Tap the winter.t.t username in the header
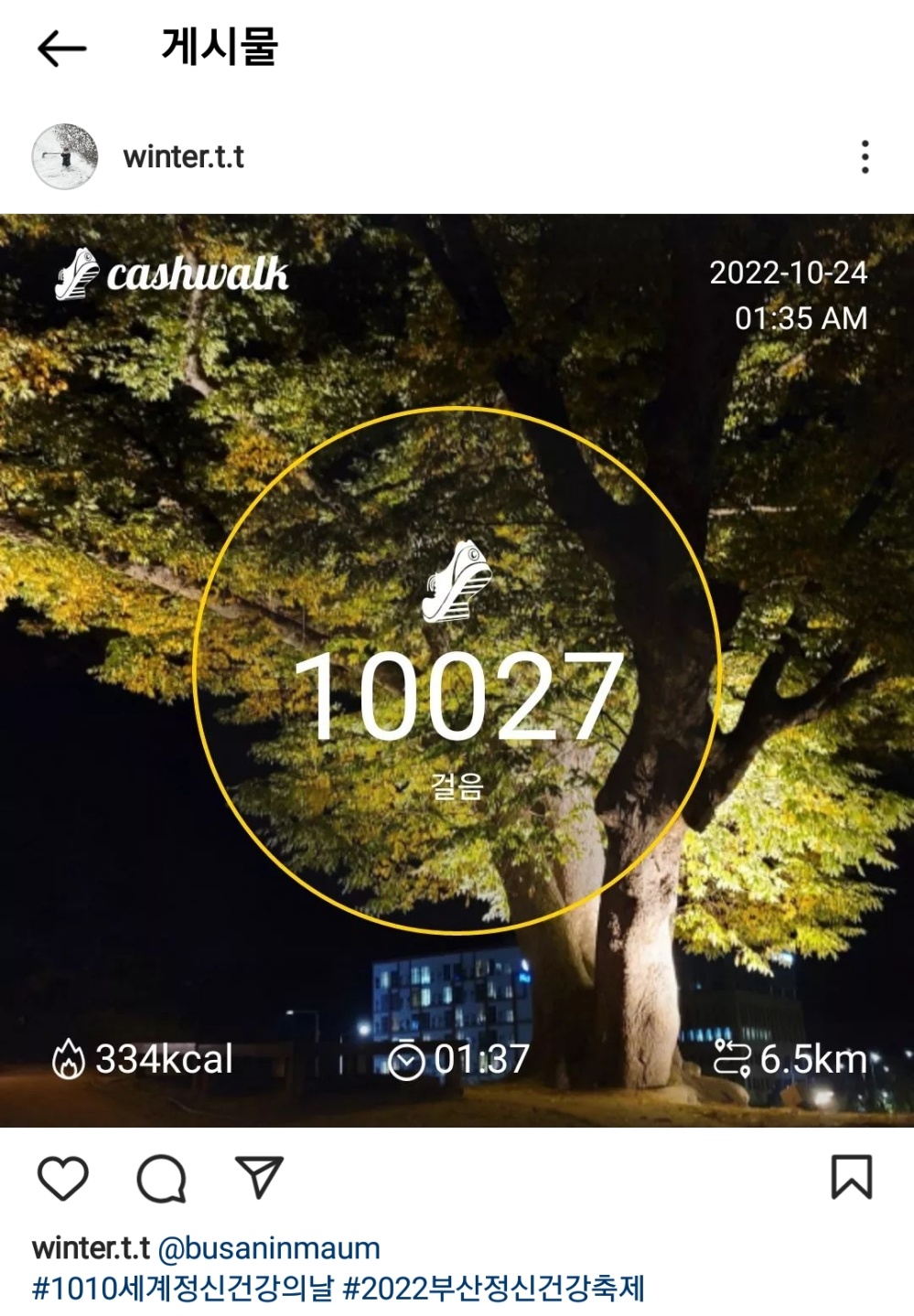The height and width of the screenshot is (1316, 914). pyautogui.click(x=183, y=157)
